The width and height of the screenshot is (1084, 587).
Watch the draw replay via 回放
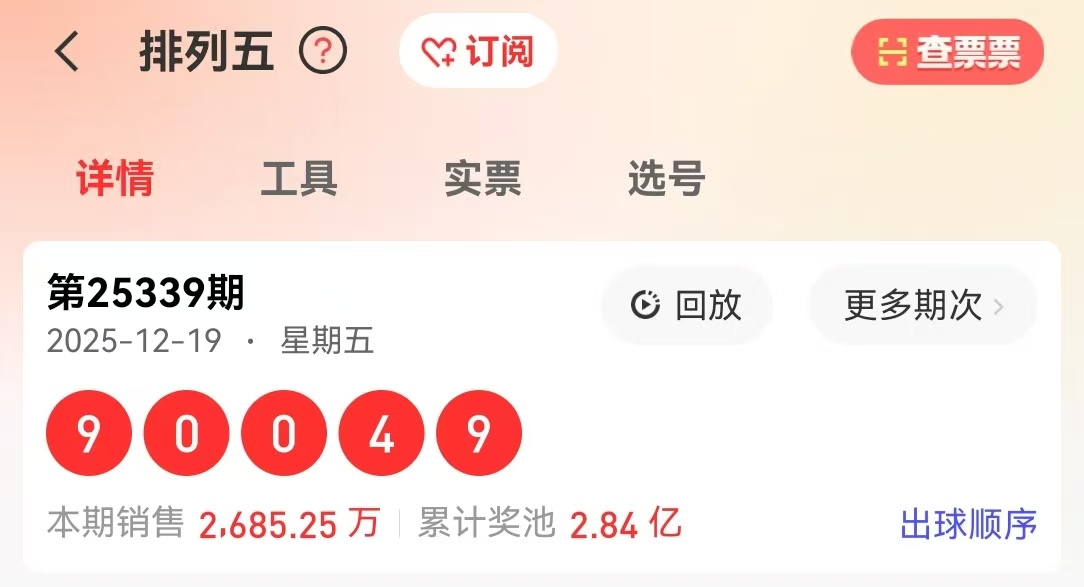click(687, 305)
